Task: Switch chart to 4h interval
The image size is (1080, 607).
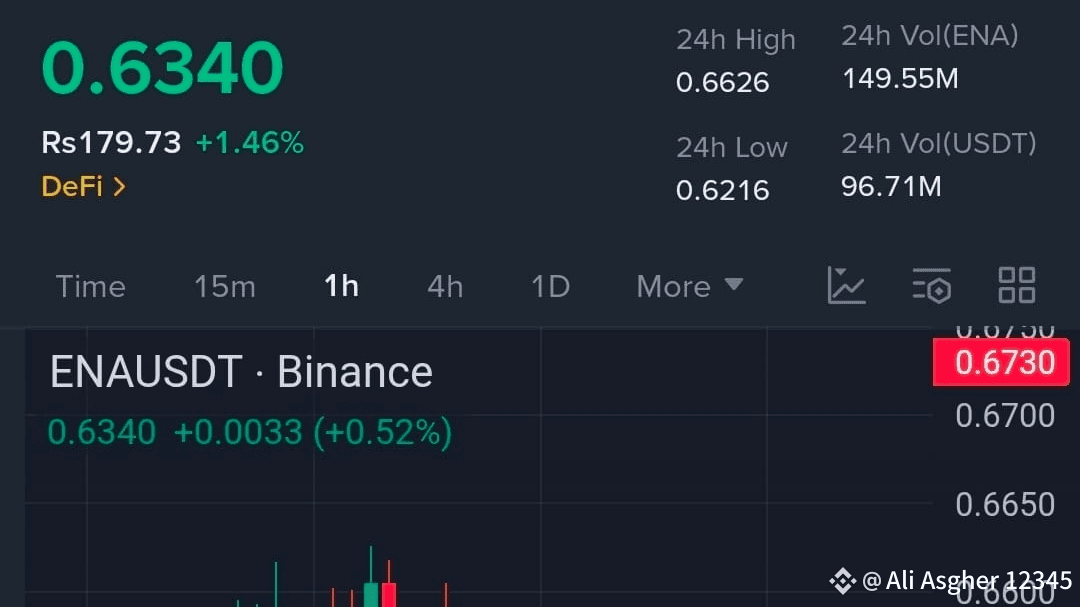Action: [x=445, y=287]
